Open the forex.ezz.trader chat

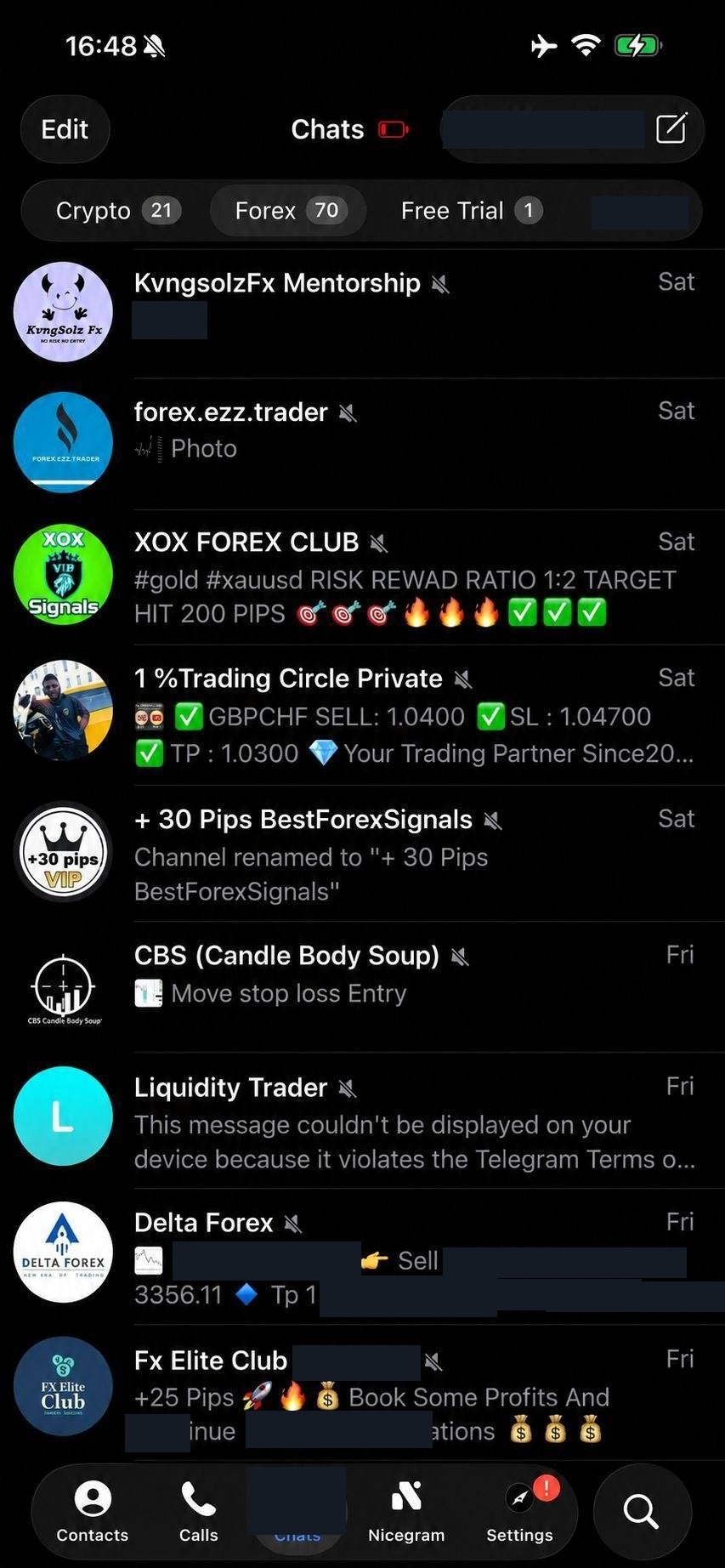click(362, 442)
